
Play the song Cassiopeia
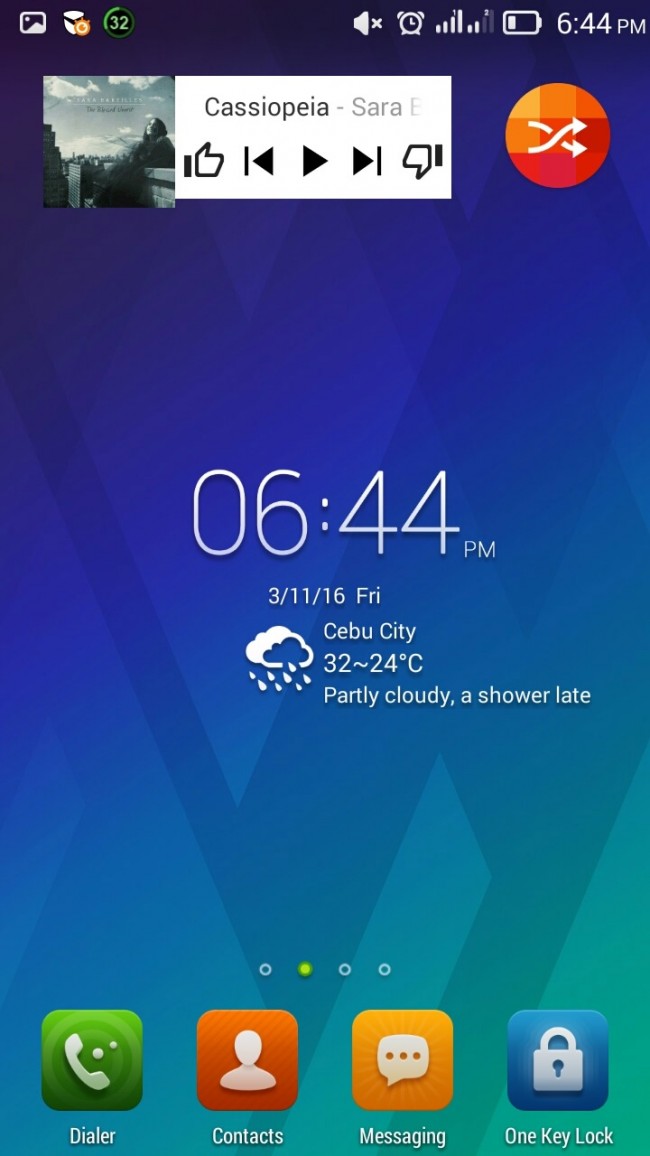[x=314, y=160]
